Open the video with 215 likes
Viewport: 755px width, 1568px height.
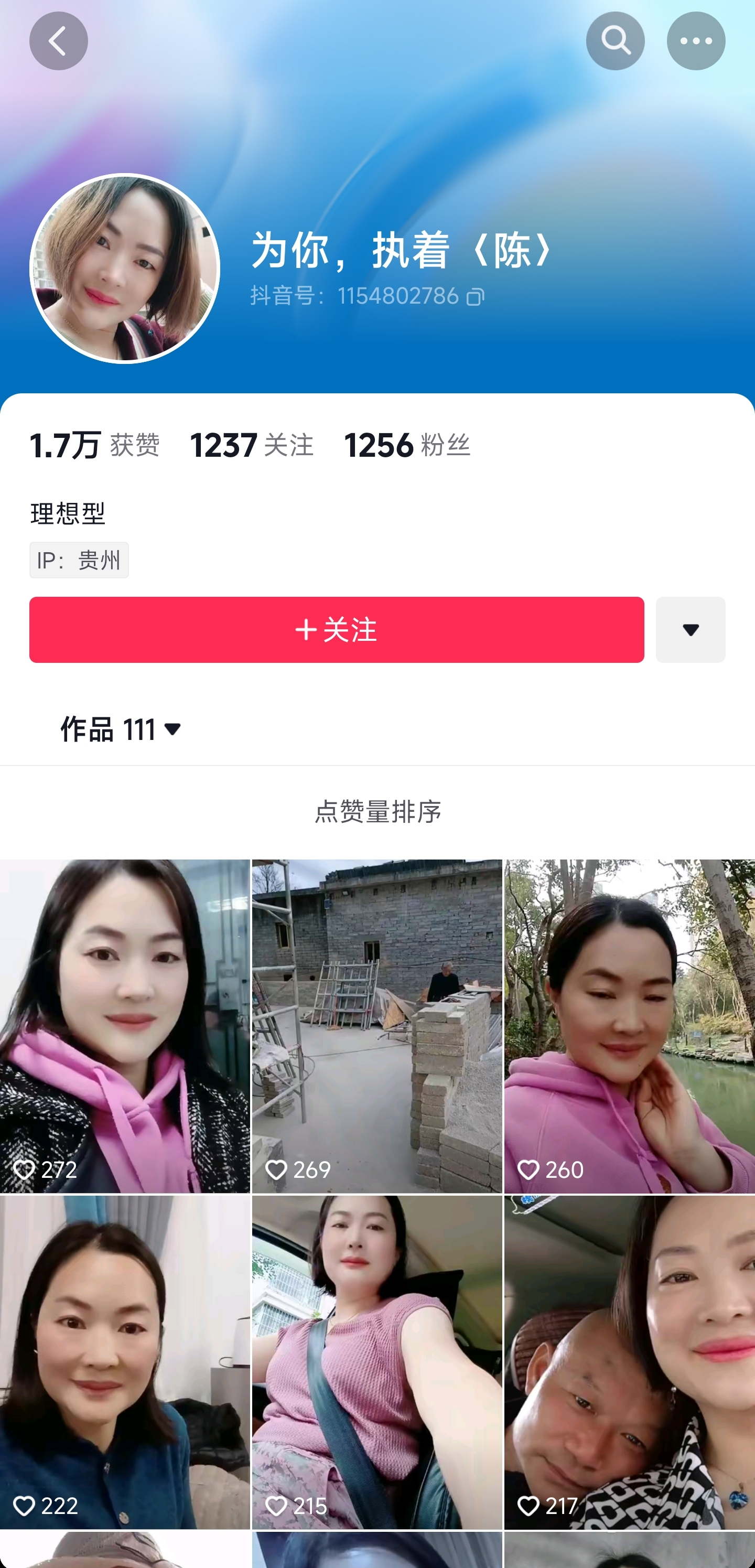(376, 1362)
